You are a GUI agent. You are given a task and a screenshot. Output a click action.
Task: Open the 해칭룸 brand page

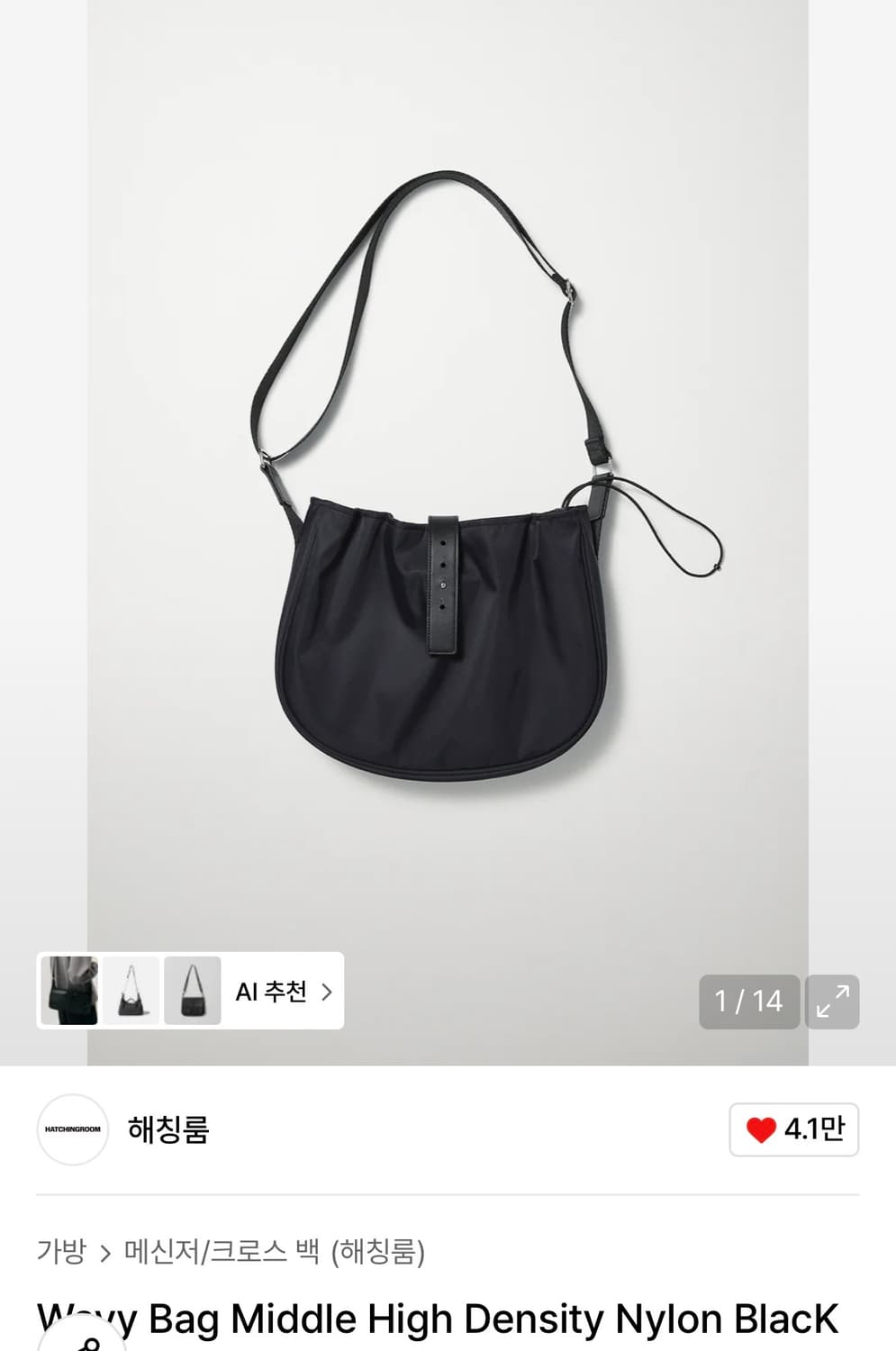[168, 1129]
